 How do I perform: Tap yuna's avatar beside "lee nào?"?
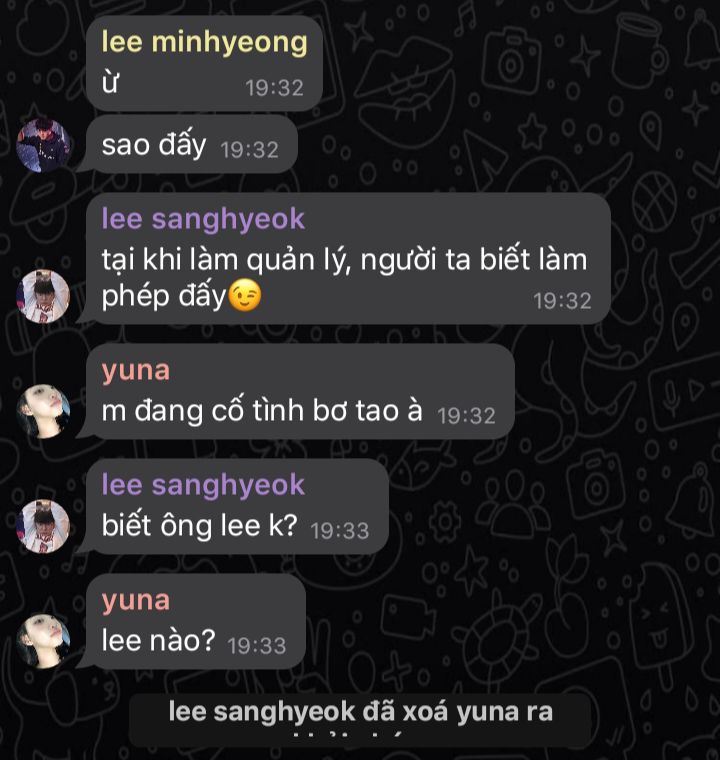(x=44, y=641)
